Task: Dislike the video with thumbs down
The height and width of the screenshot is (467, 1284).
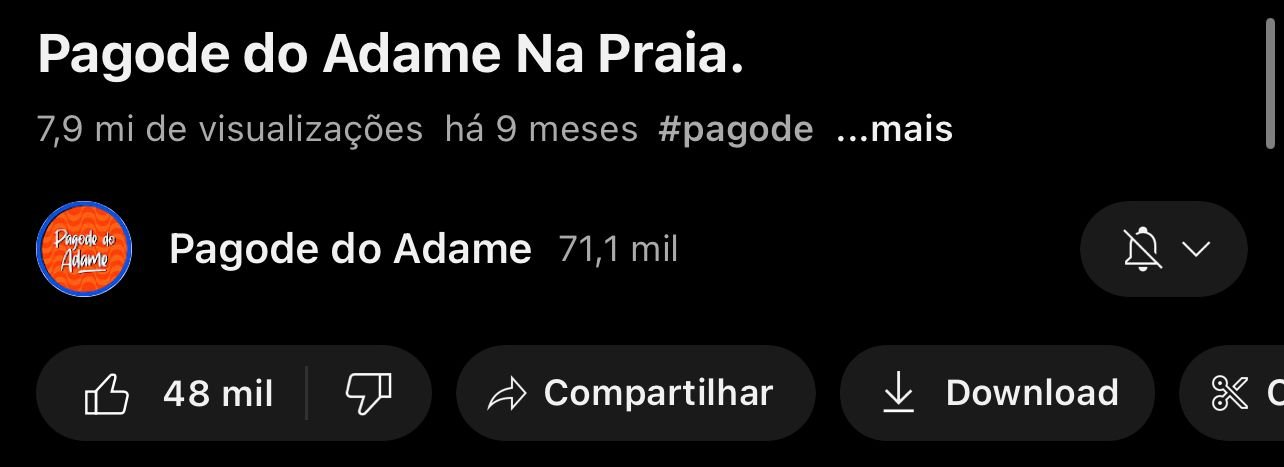Action: pyautogui.click(x=368, y=393)
